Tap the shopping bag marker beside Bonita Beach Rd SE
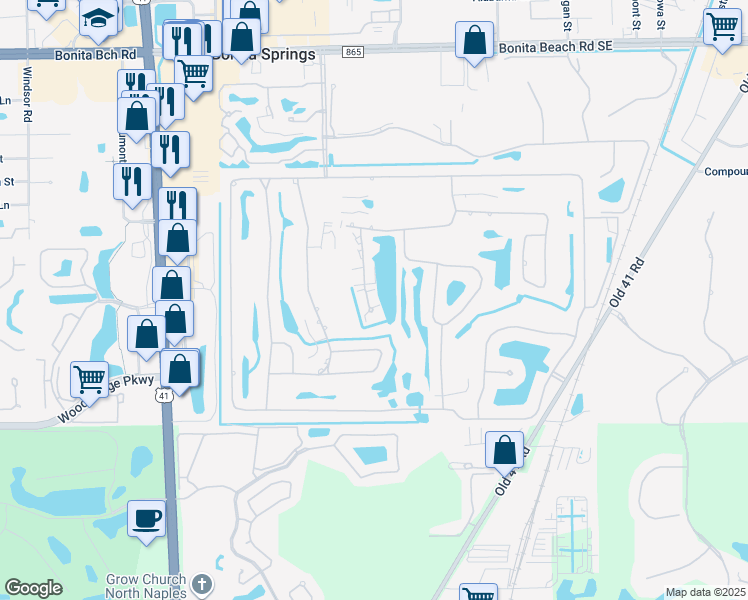This screenshot has width=748, height=600. tap(475, 41)
